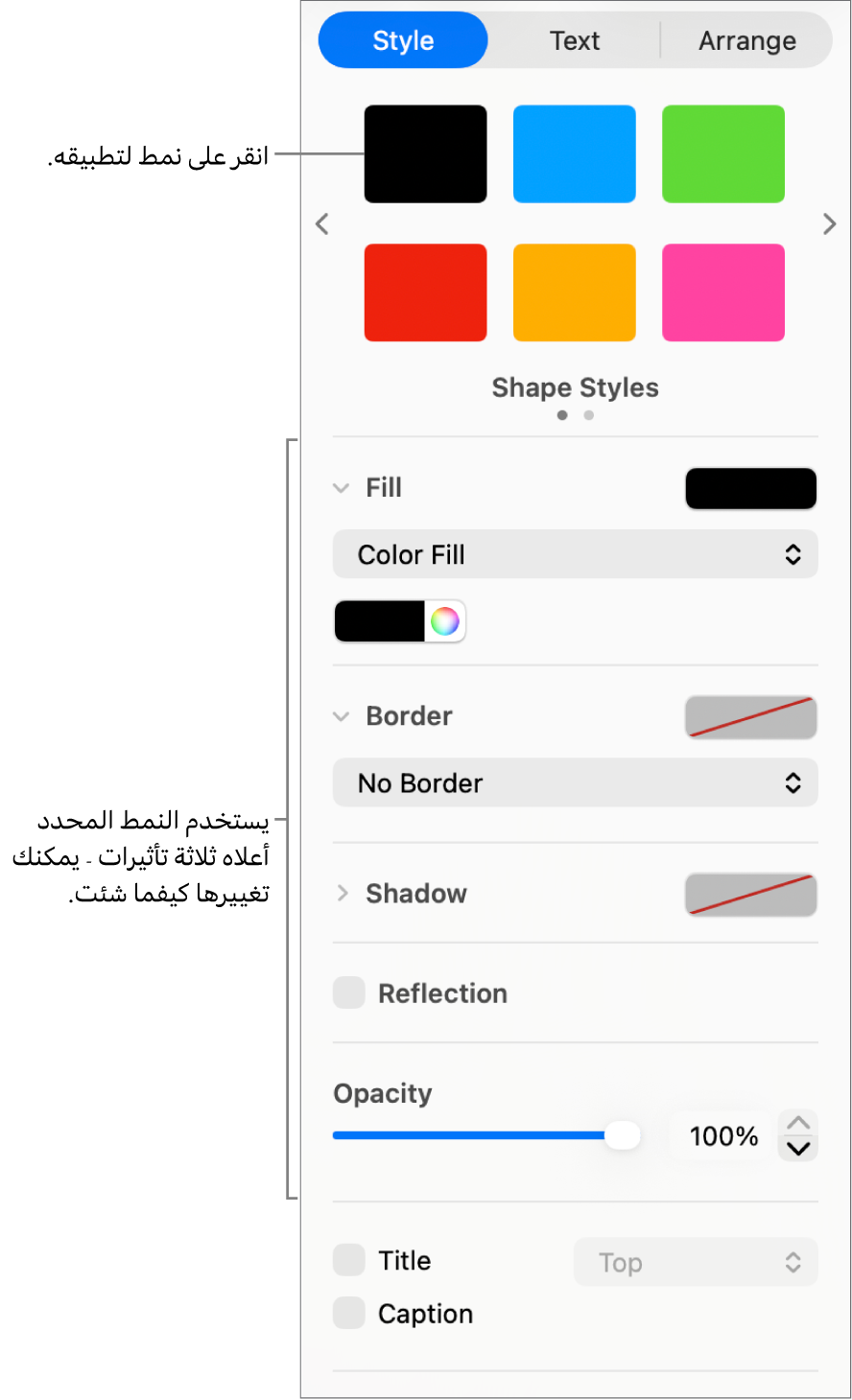Enable the Title checkbox
This screenshot has height=1400, width=852.
tap(349, 1260)
